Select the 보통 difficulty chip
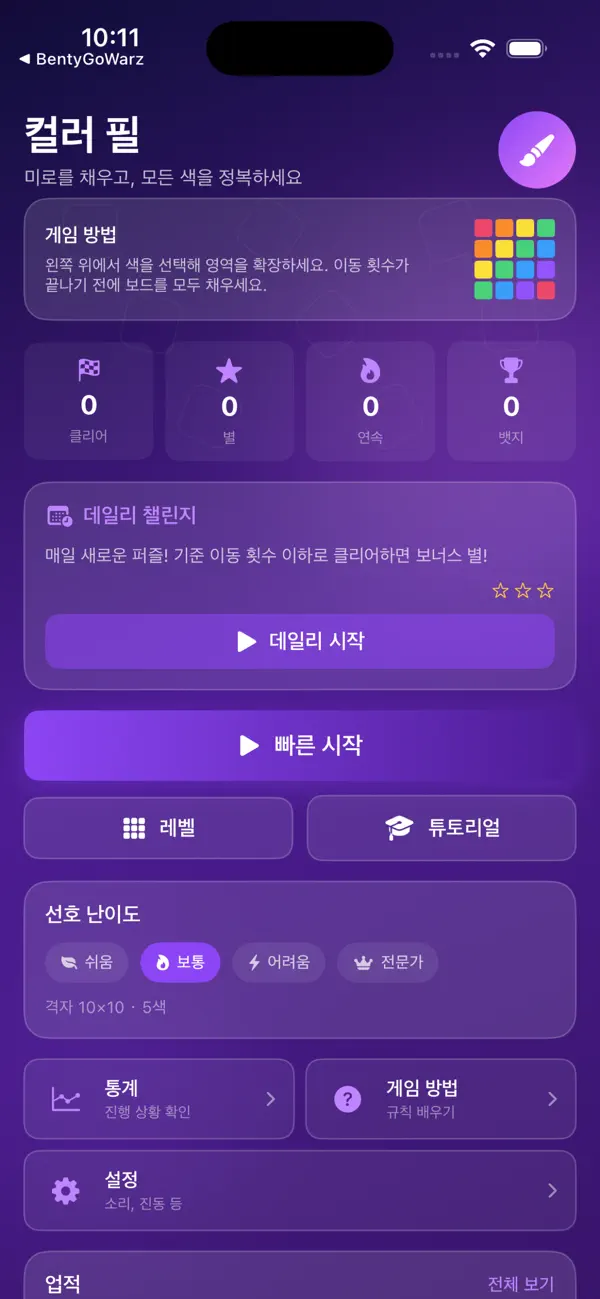 tap(180, 963)
